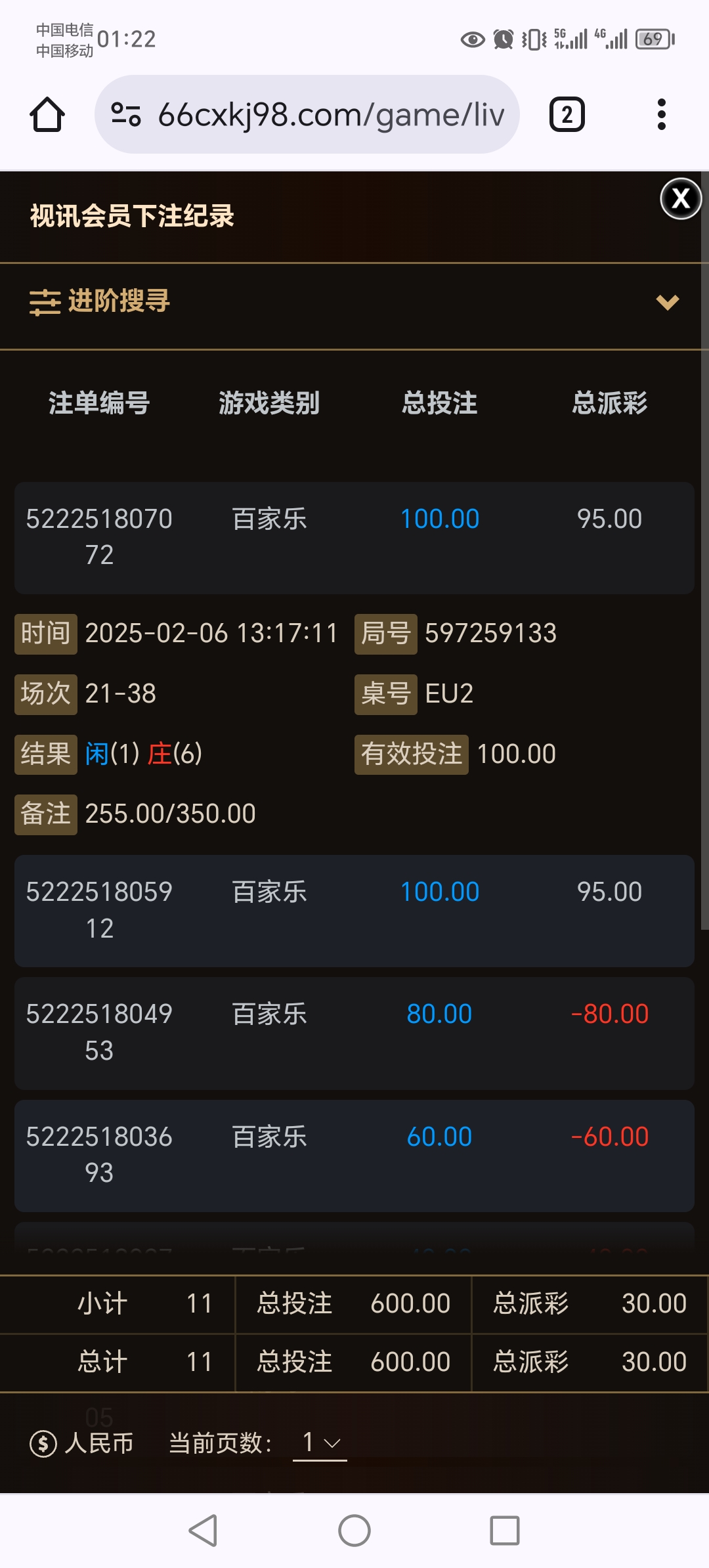Open the advanced search filter icon
The width and height of the screenshot is (709, 1568).
tap(43, 303)
